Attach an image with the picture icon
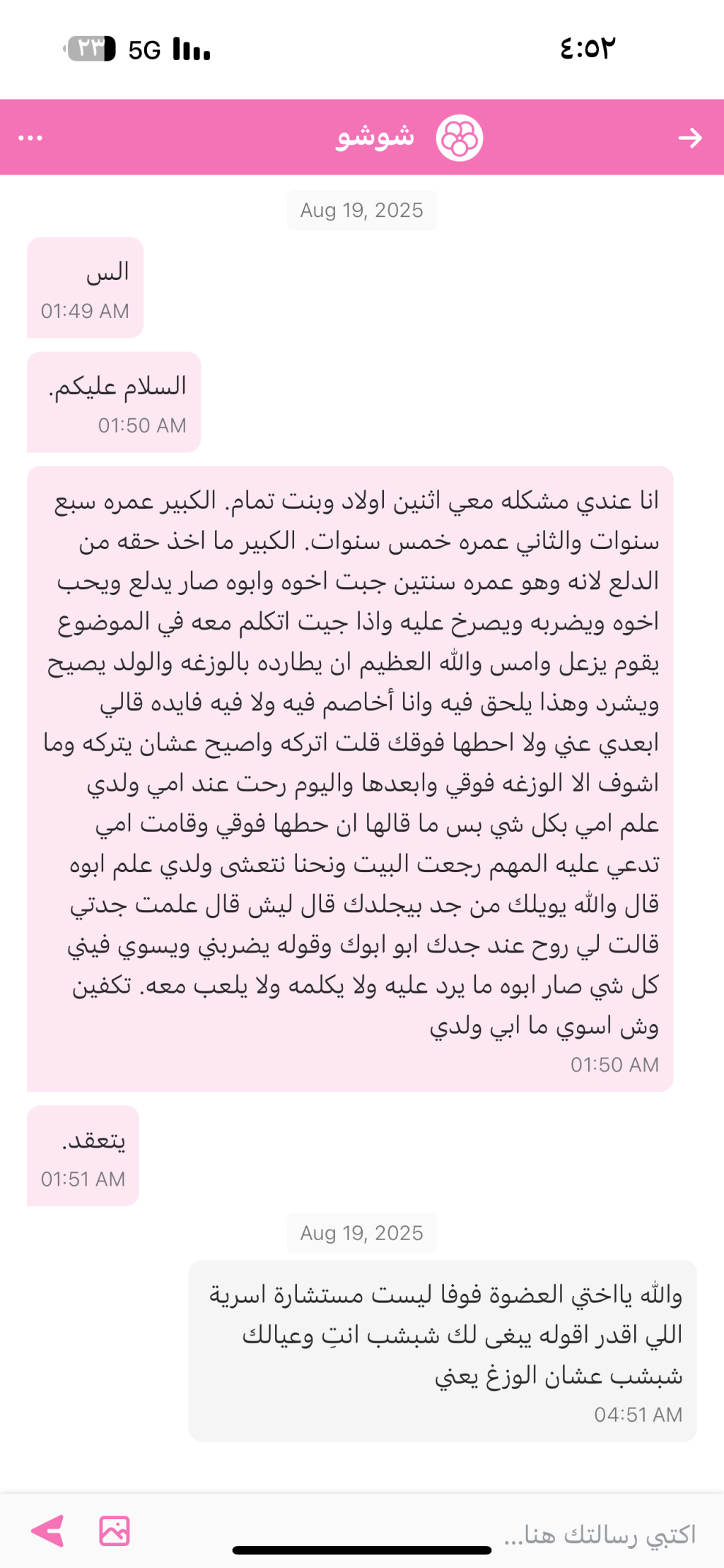 (115, 1531)
